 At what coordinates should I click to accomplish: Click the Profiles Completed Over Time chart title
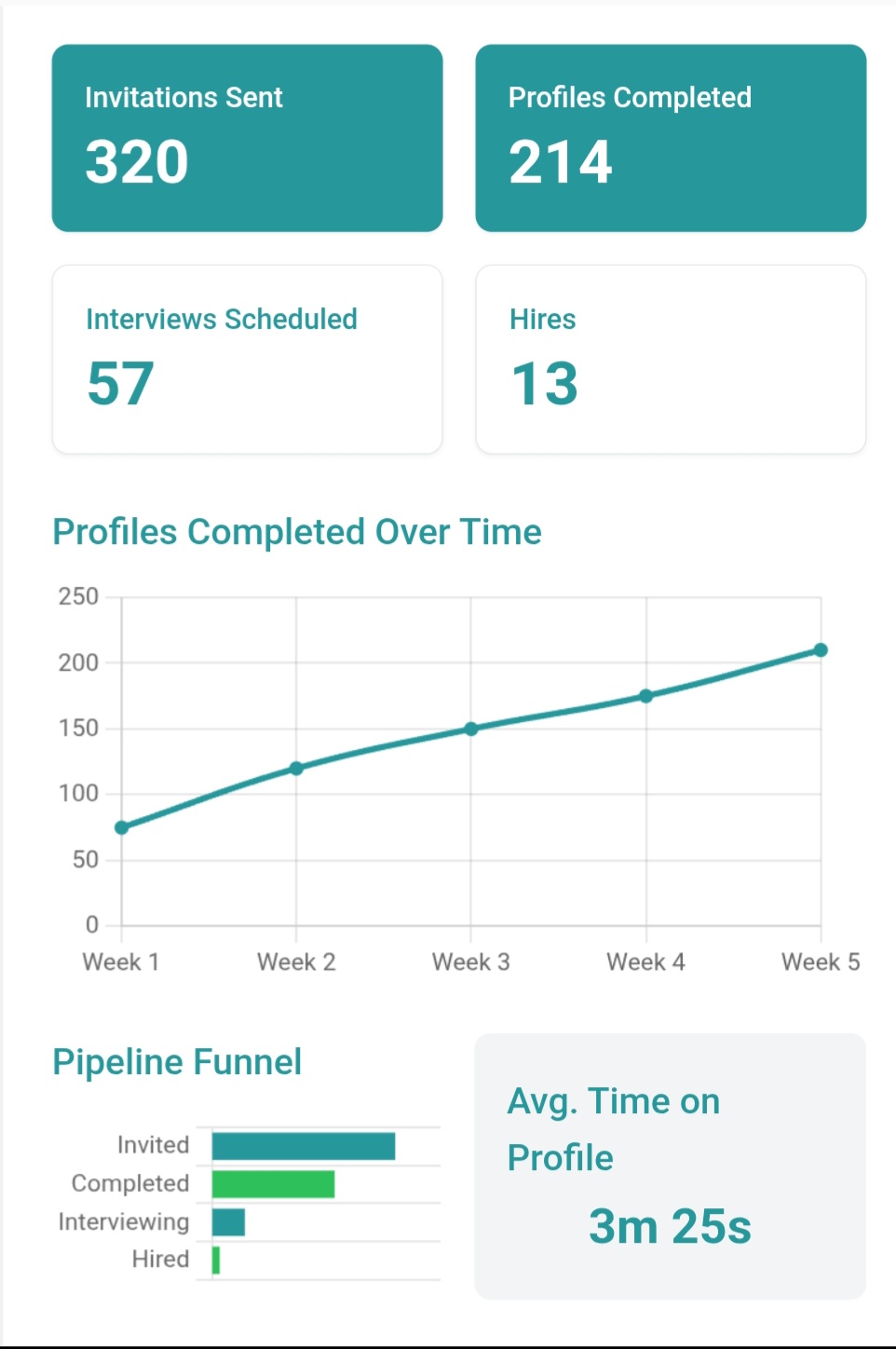point(297,531)
